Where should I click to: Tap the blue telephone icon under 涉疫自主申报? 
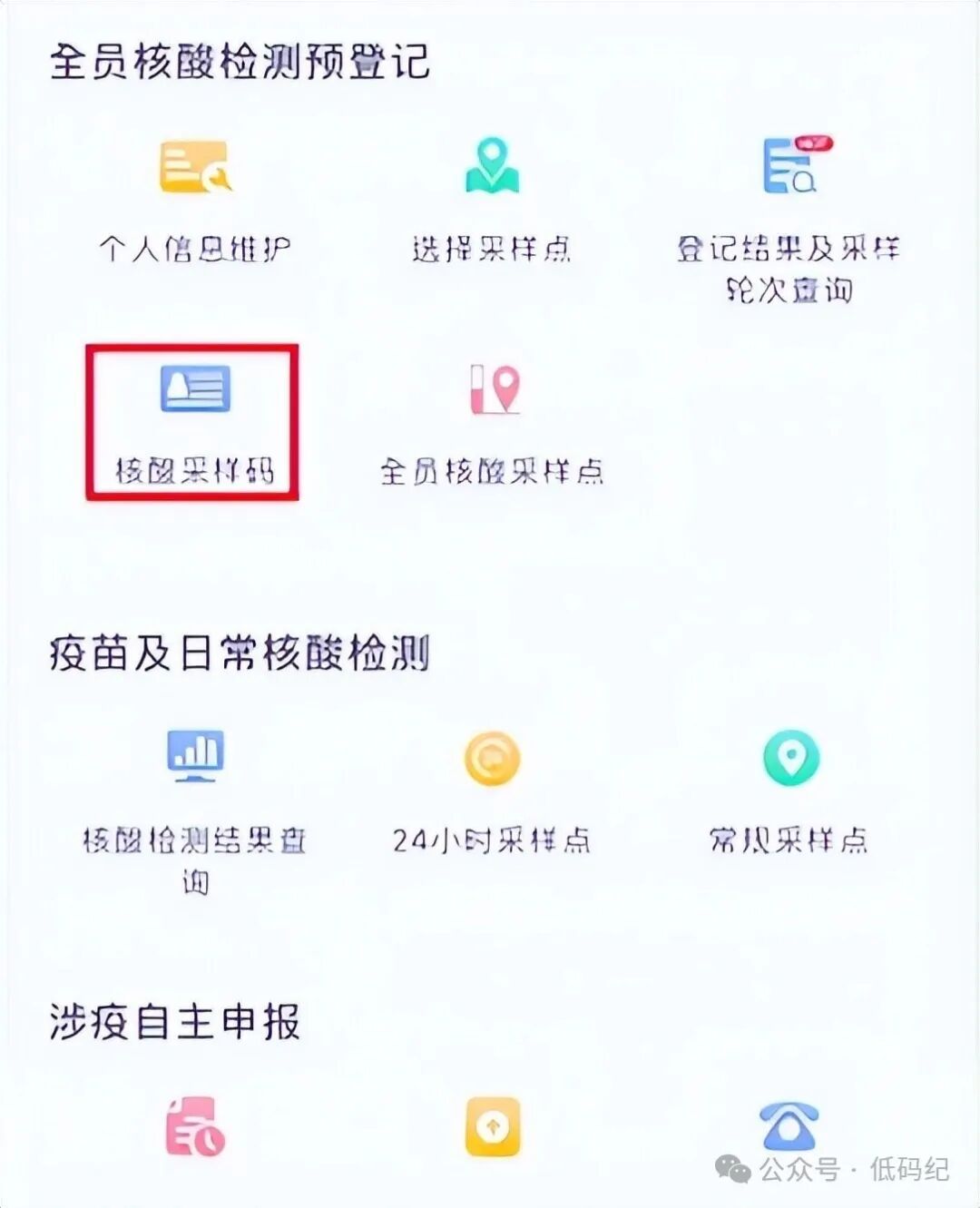point(789,1127)
